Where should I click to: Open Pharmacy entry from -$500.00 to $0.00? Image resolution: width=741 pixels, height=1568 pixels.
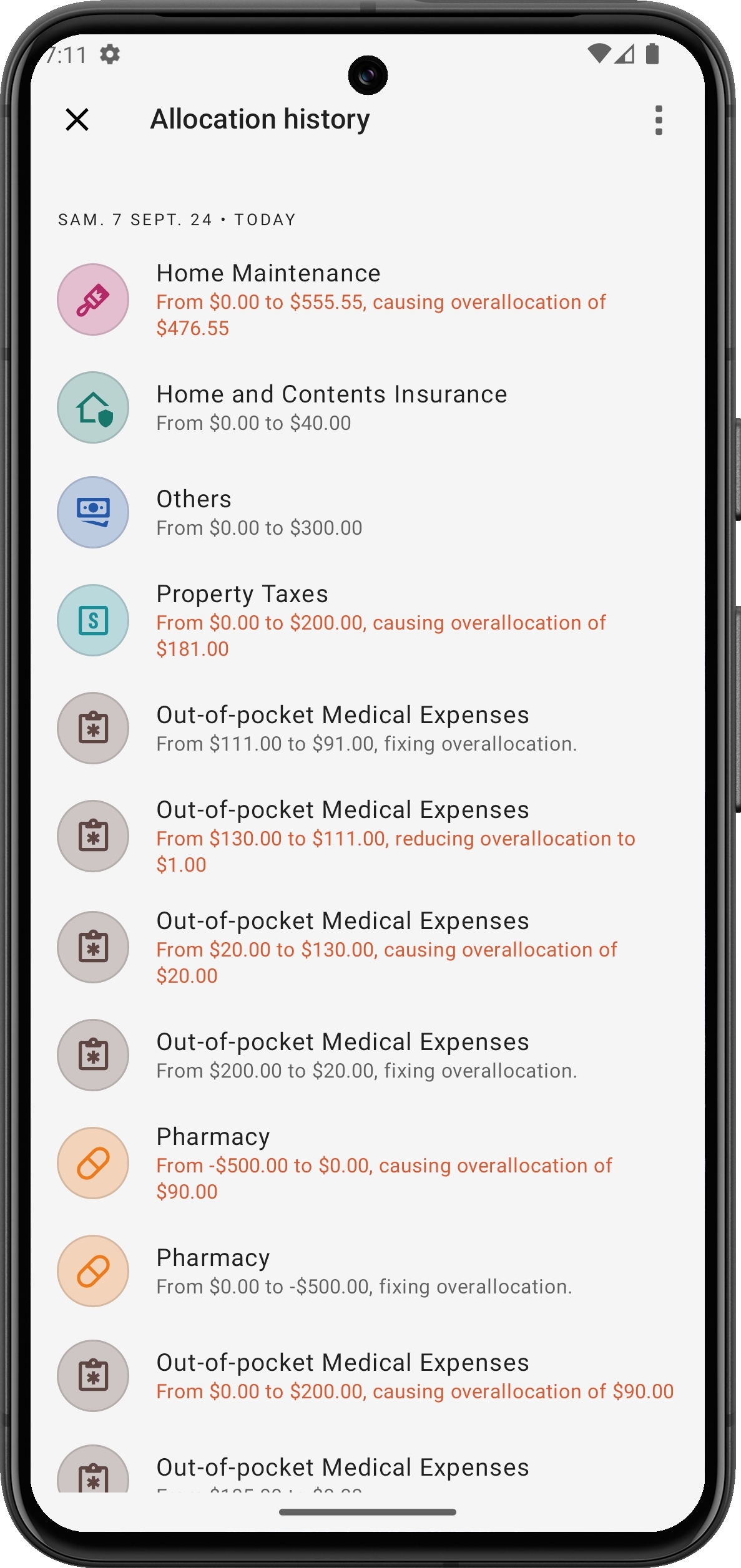pyautogui.click(x=368, y=1163)
